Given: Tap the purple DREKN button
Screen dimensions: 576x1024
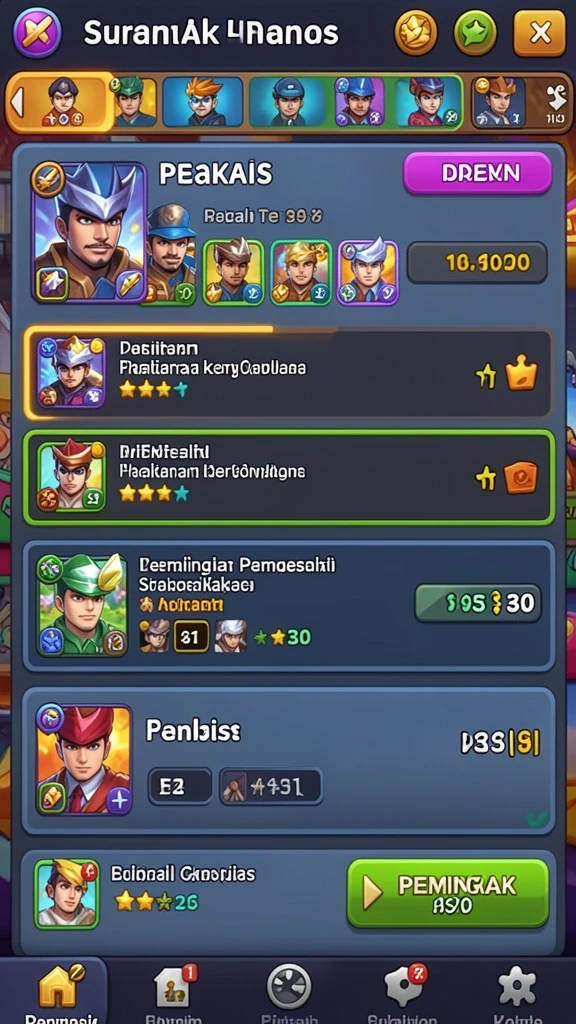Looking at the screenshot, I should [477, 173].
